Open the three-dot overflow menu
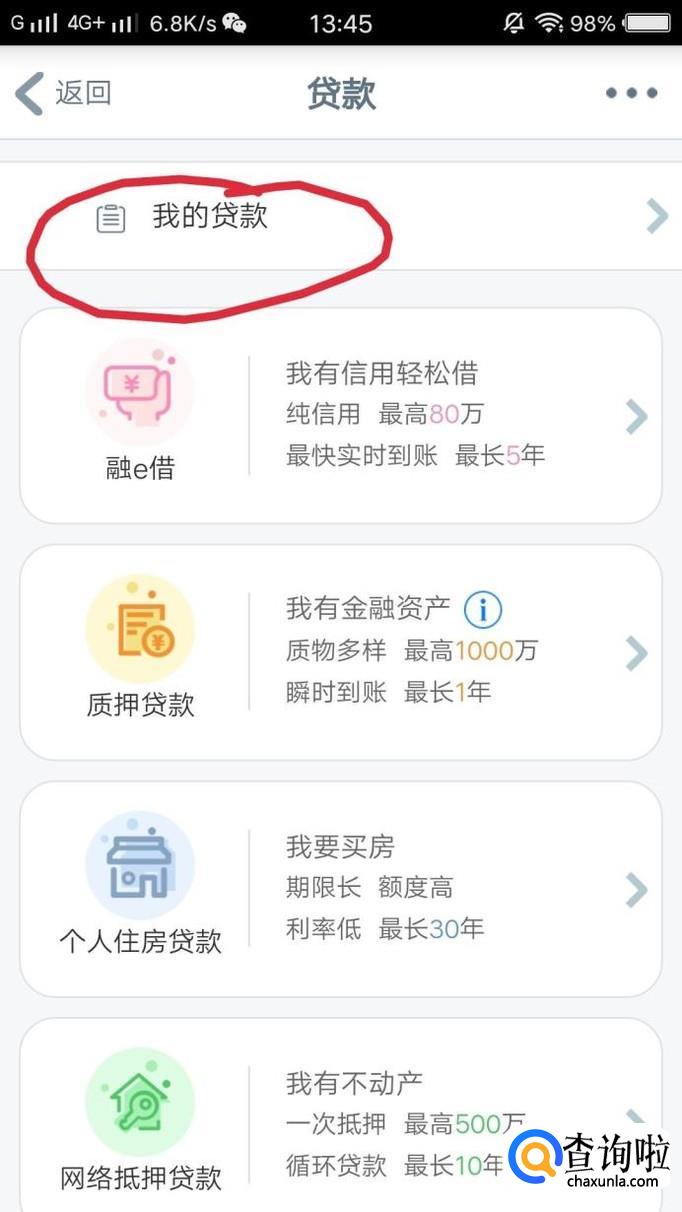The height and width of the screenshot is (1212, 682). tap(631, 94)
